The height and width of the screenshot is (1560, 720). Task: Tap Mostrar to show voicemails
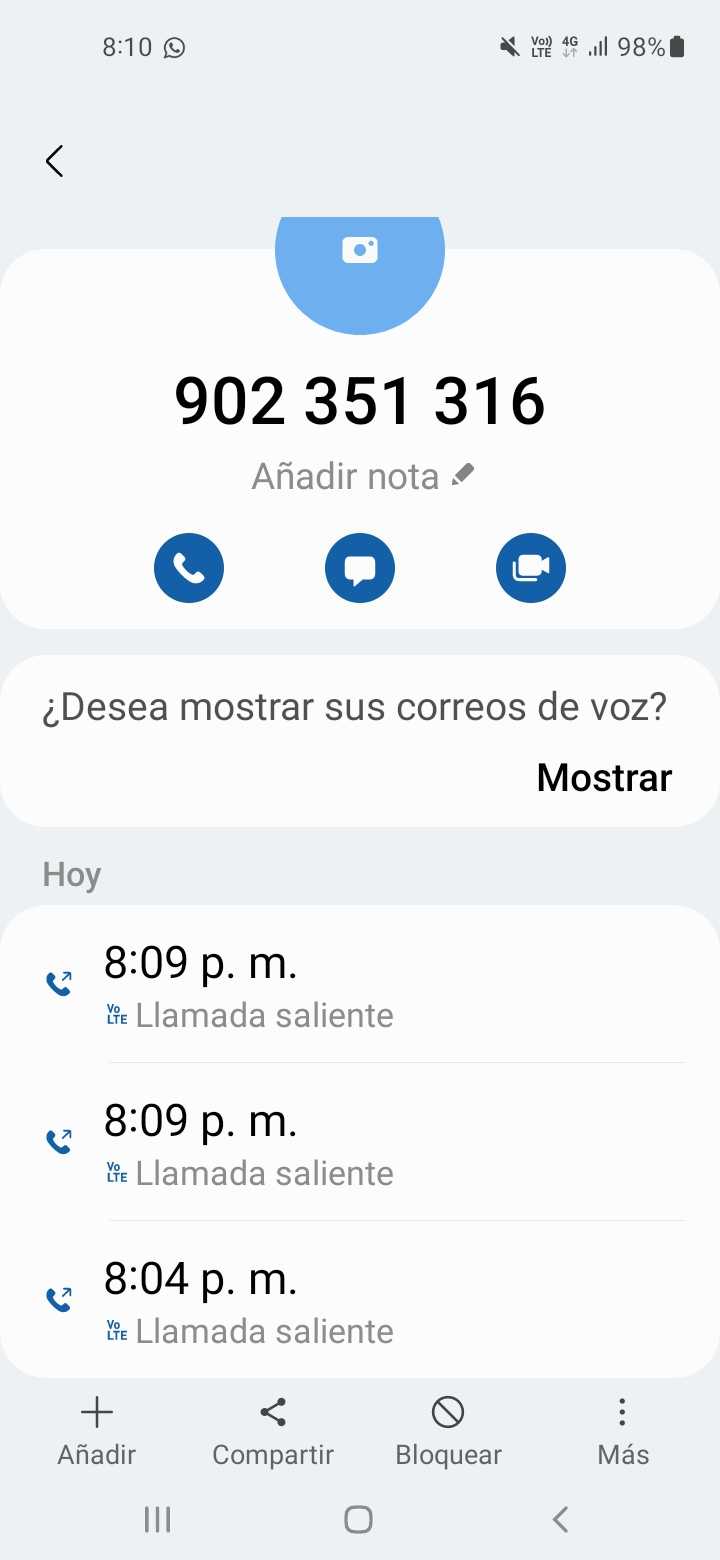point(604,777)
